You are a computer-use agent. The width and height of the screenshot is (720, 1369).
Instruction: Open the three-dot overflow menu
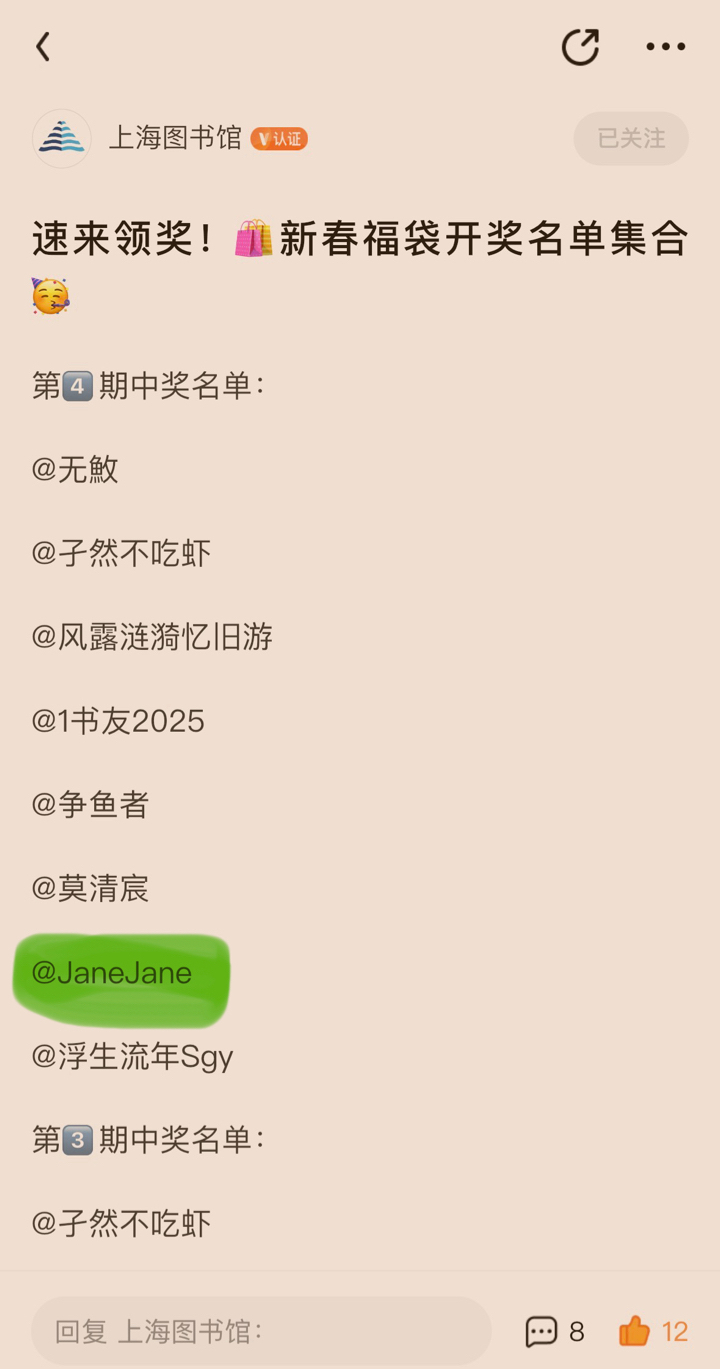coord(665,47)
